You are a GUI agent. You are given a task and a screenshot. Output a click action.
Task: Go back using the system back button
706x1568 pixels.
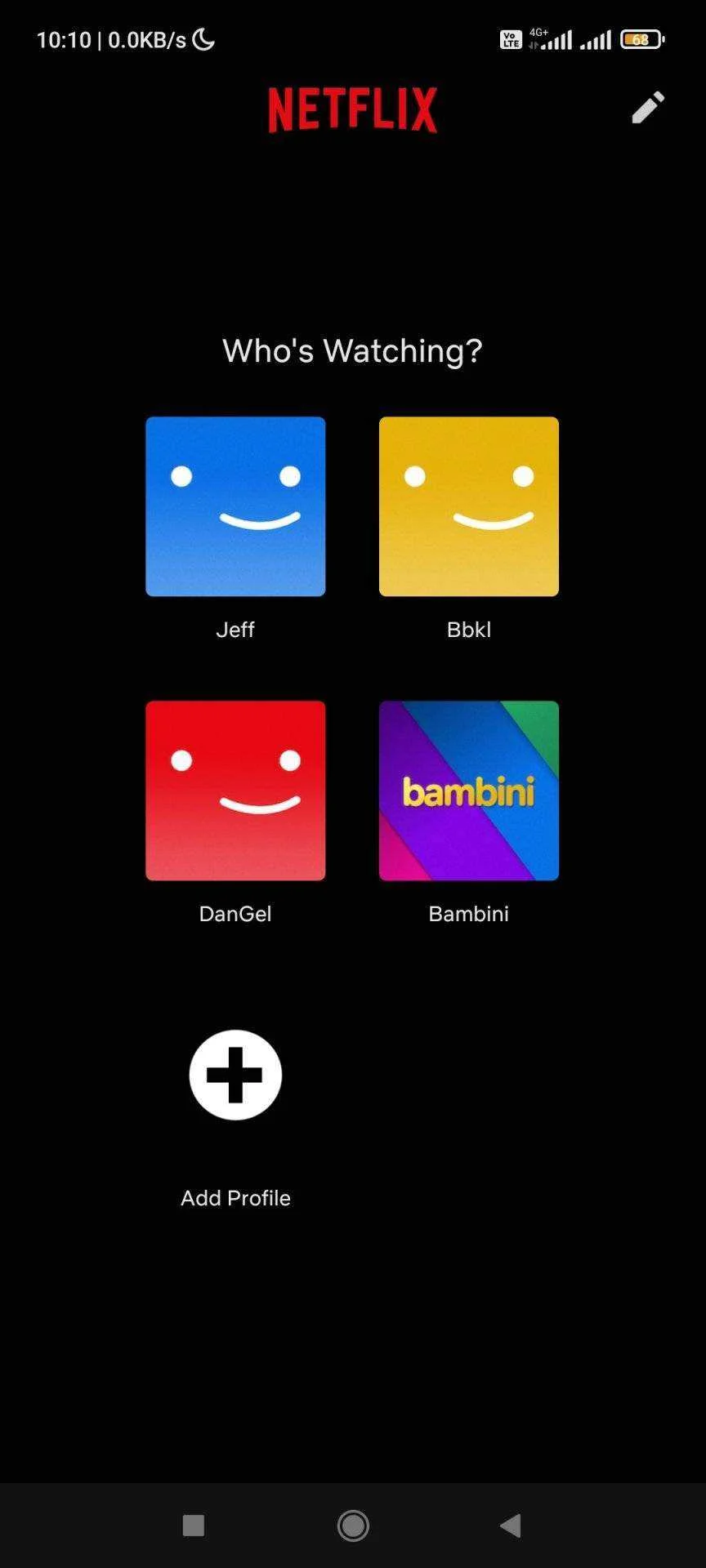pos(511,1525)
